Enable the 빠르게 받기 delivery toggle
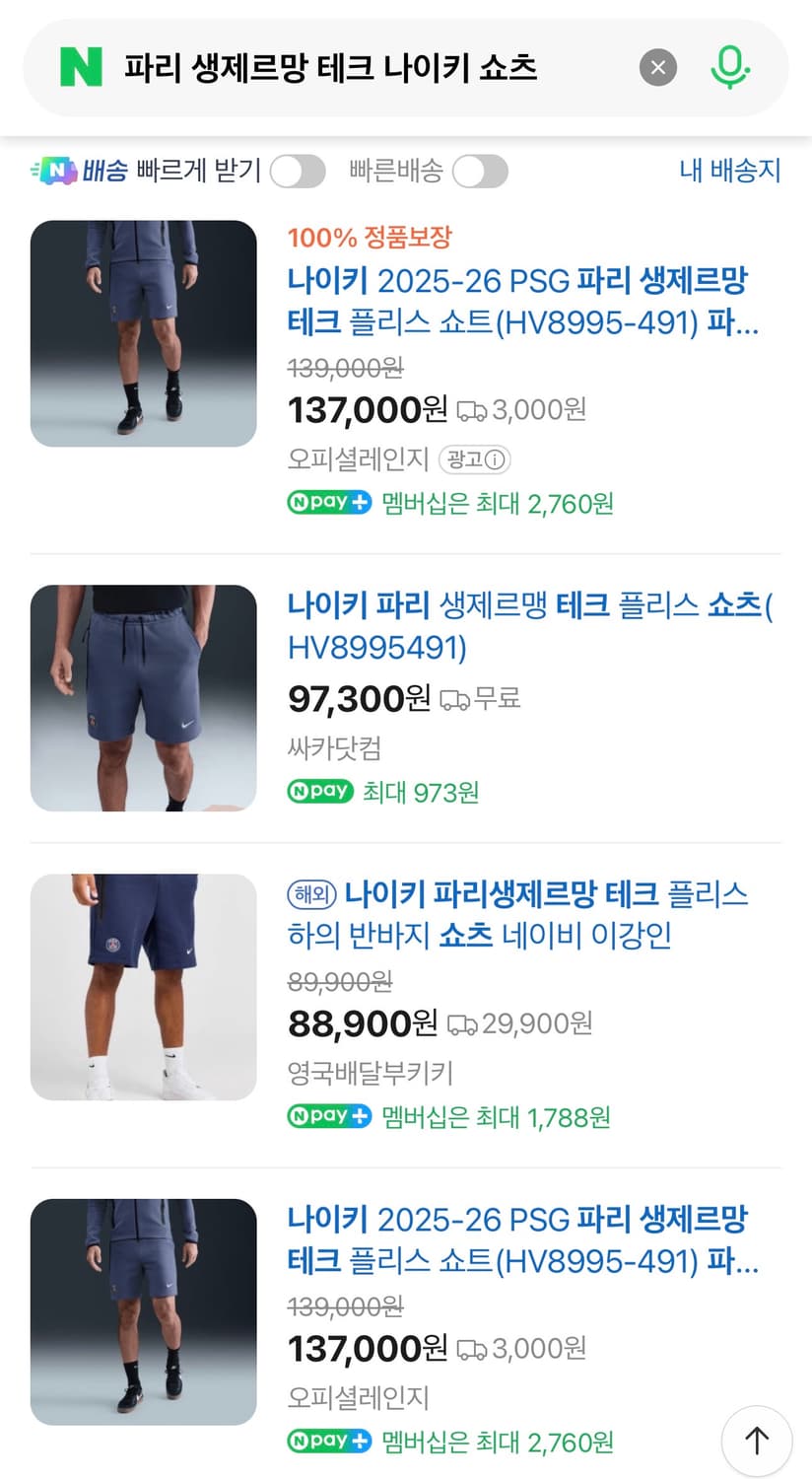Viewport: 812px width, 1479px height. pos(299,170)
